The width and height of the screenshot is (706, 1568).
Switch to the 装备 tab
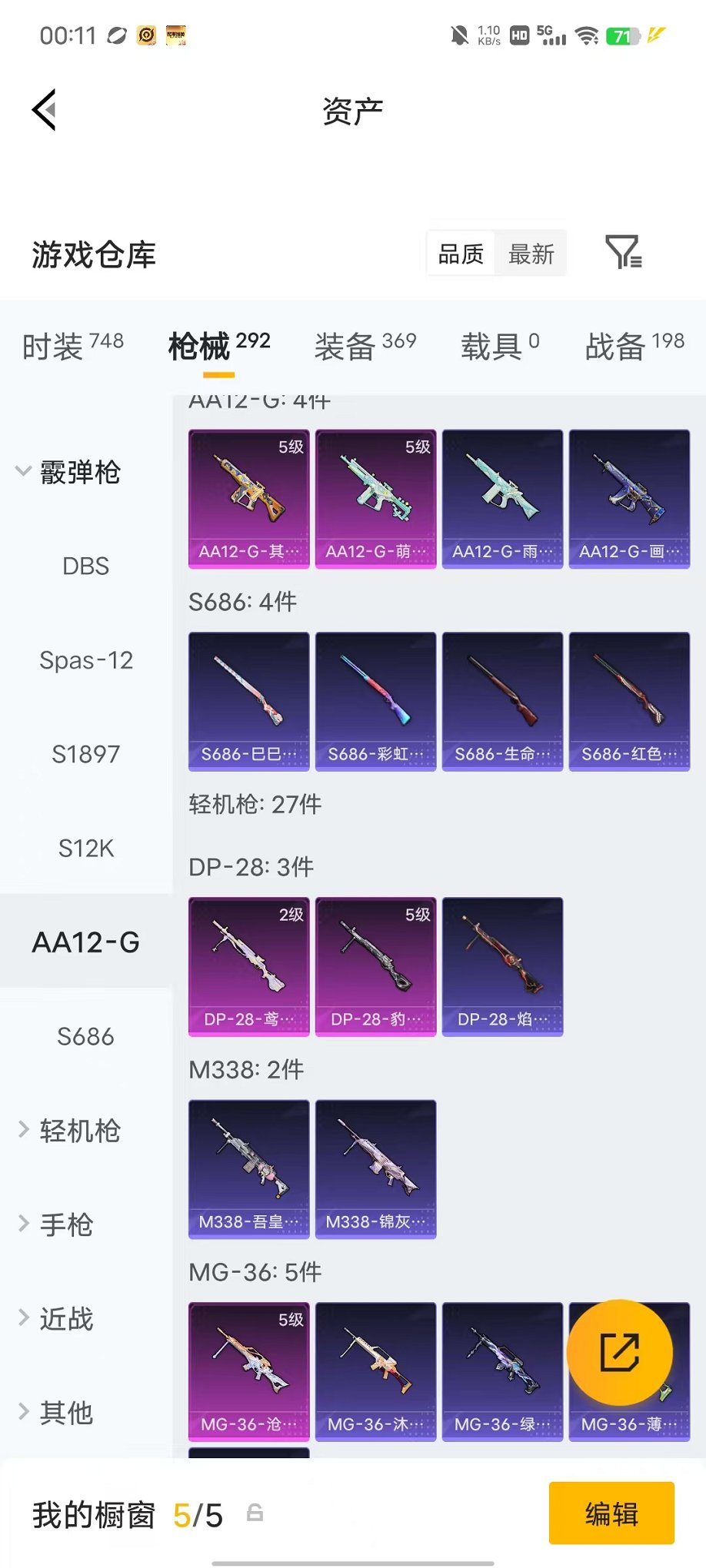point(365,345)
